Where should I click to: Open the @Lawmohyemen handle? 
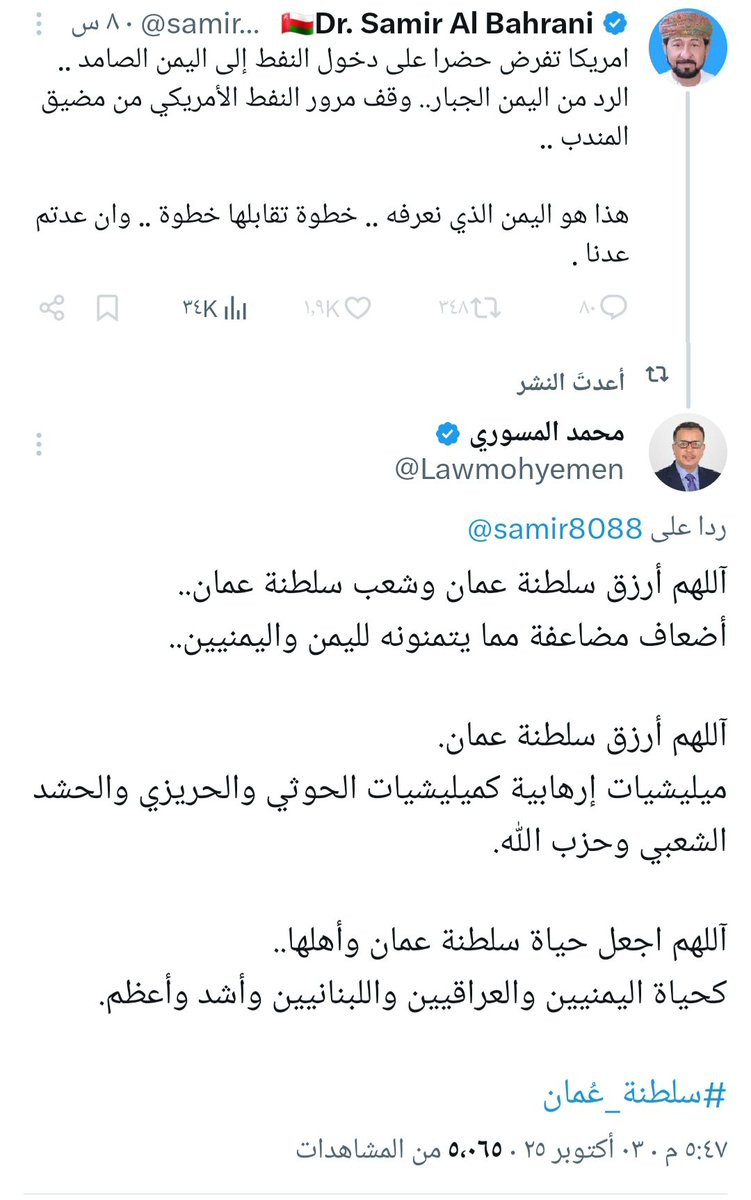coord(510,469)
